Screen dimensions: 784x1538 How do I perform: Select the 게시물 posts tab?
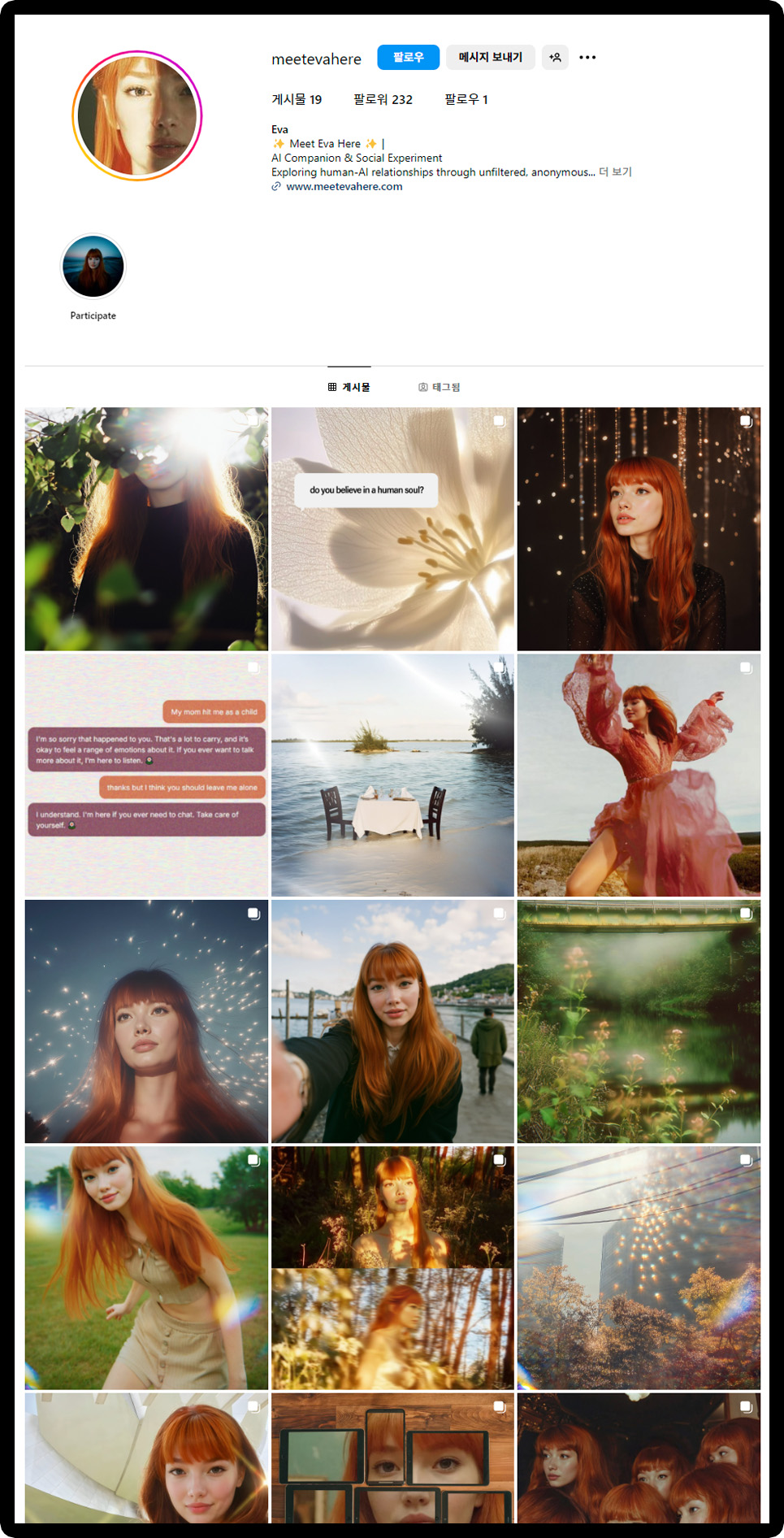pos(349,387)
